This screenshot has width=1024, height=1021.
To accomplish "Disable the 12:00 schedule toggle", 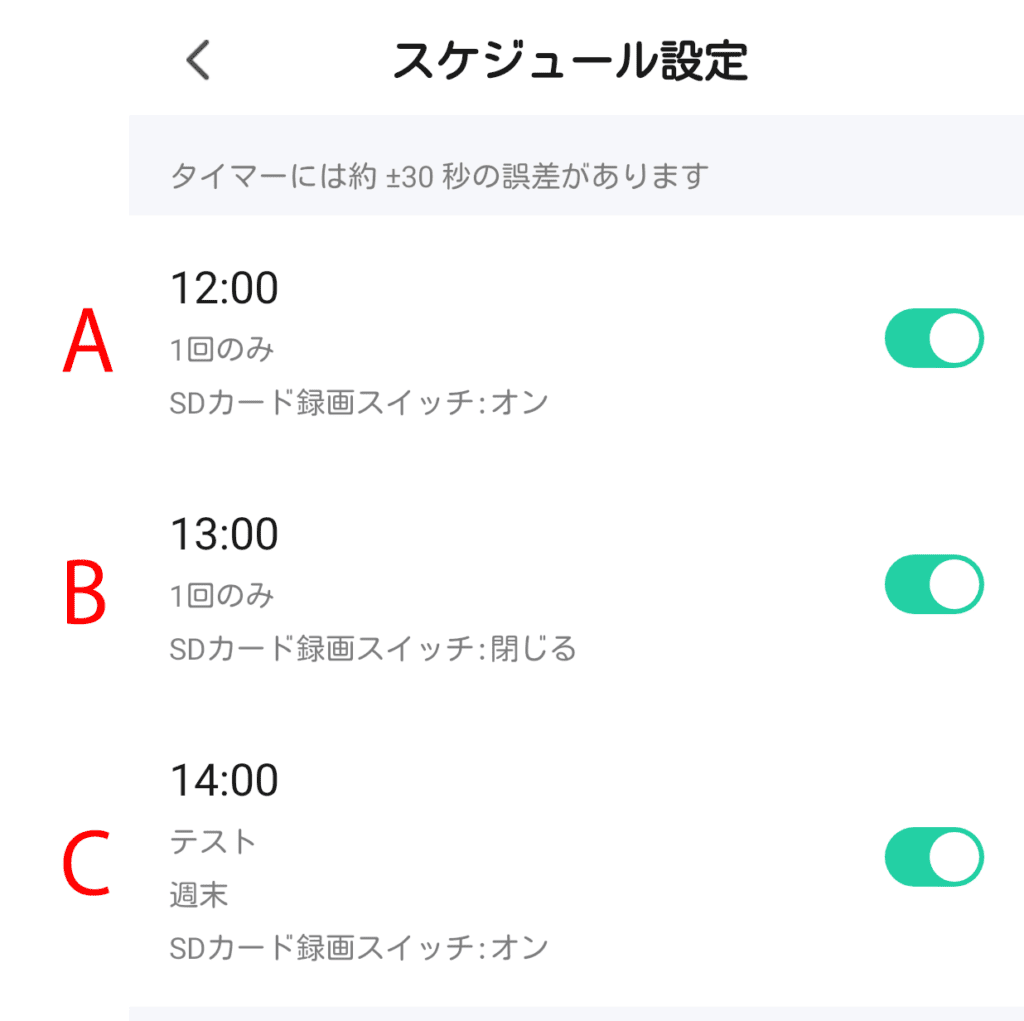I will click(x=934, y=339).
